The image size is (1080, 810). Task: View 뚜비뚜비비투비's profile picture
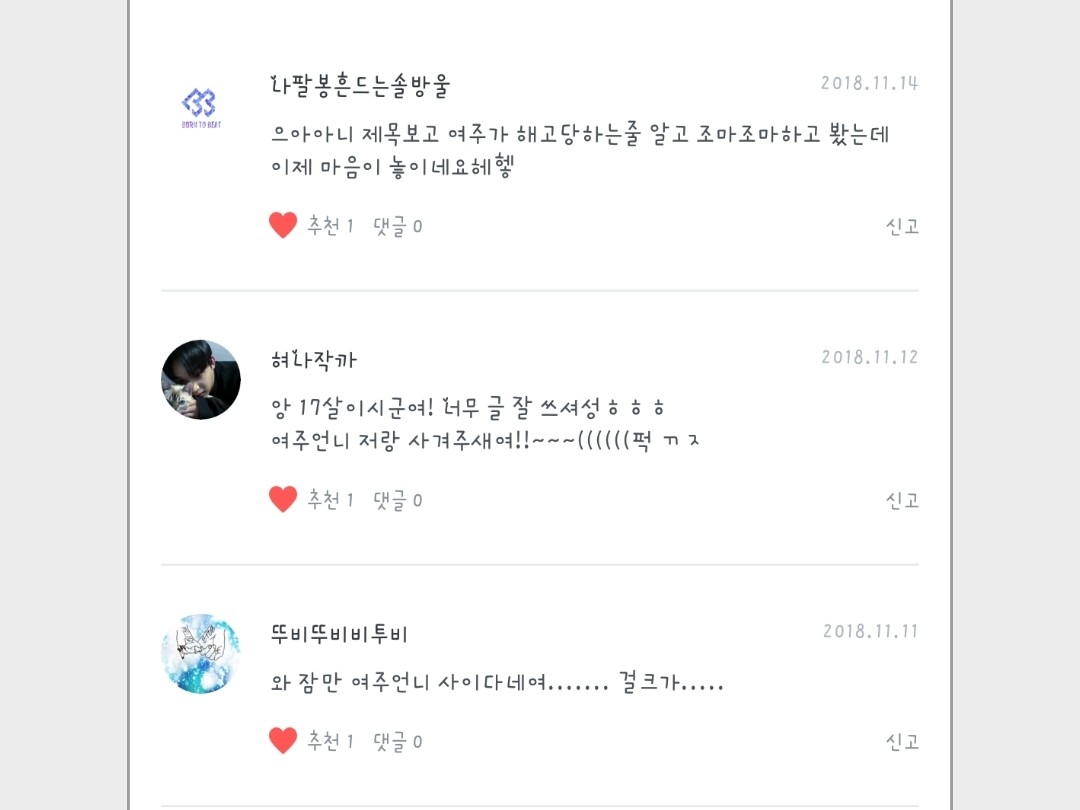[x=201, y=653]
